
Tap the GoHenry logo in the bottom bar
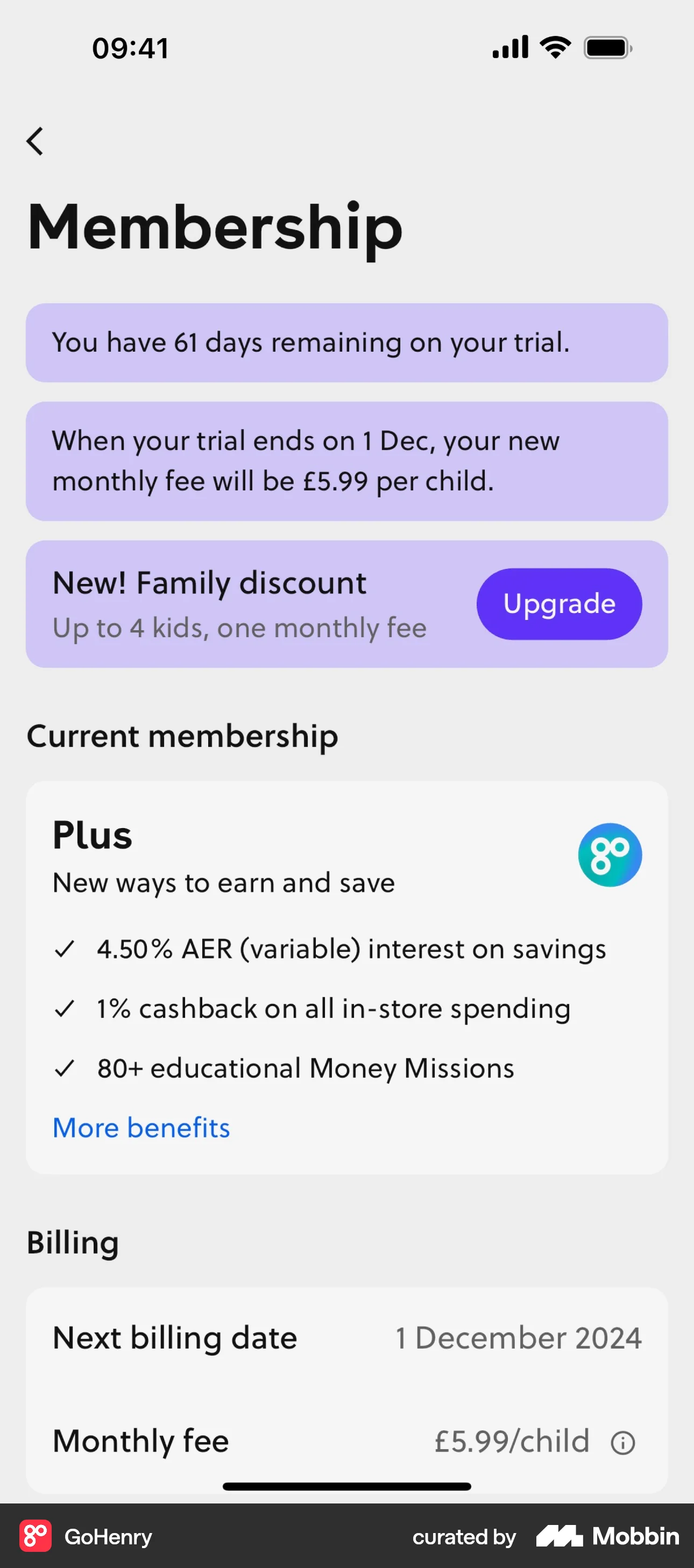[37, 1537]
